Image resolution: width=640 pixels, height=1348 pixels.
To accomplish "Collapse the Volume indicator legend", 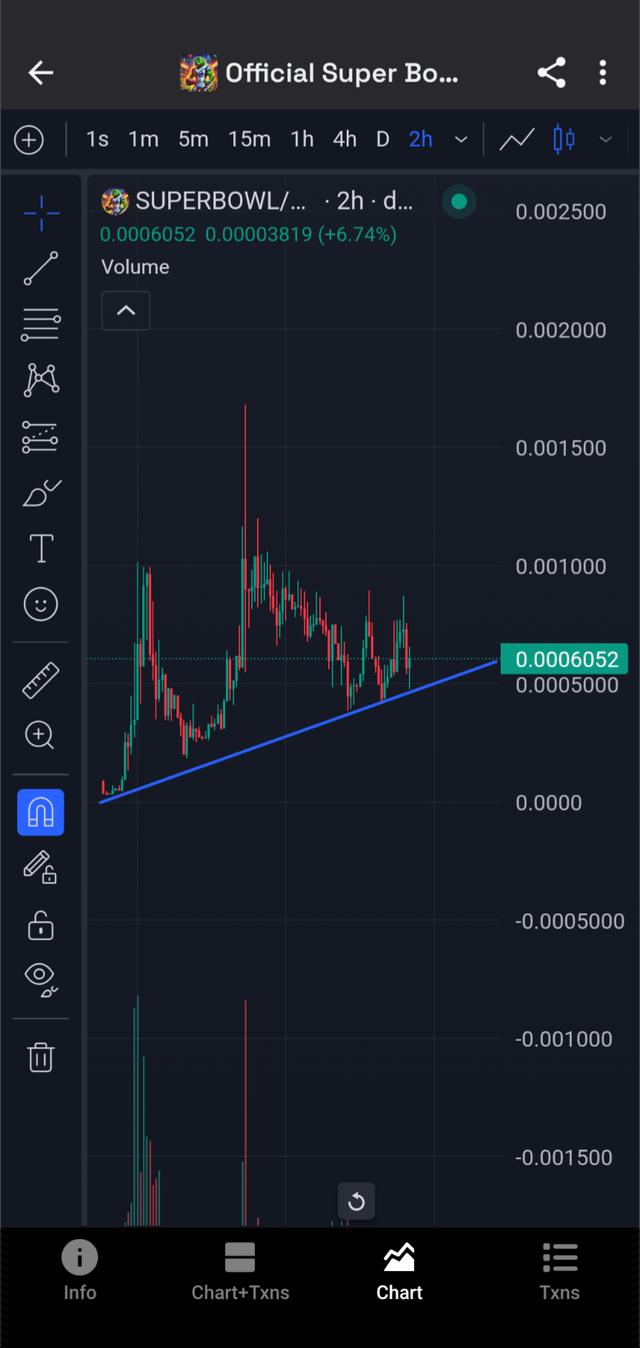I will point(126,311).
